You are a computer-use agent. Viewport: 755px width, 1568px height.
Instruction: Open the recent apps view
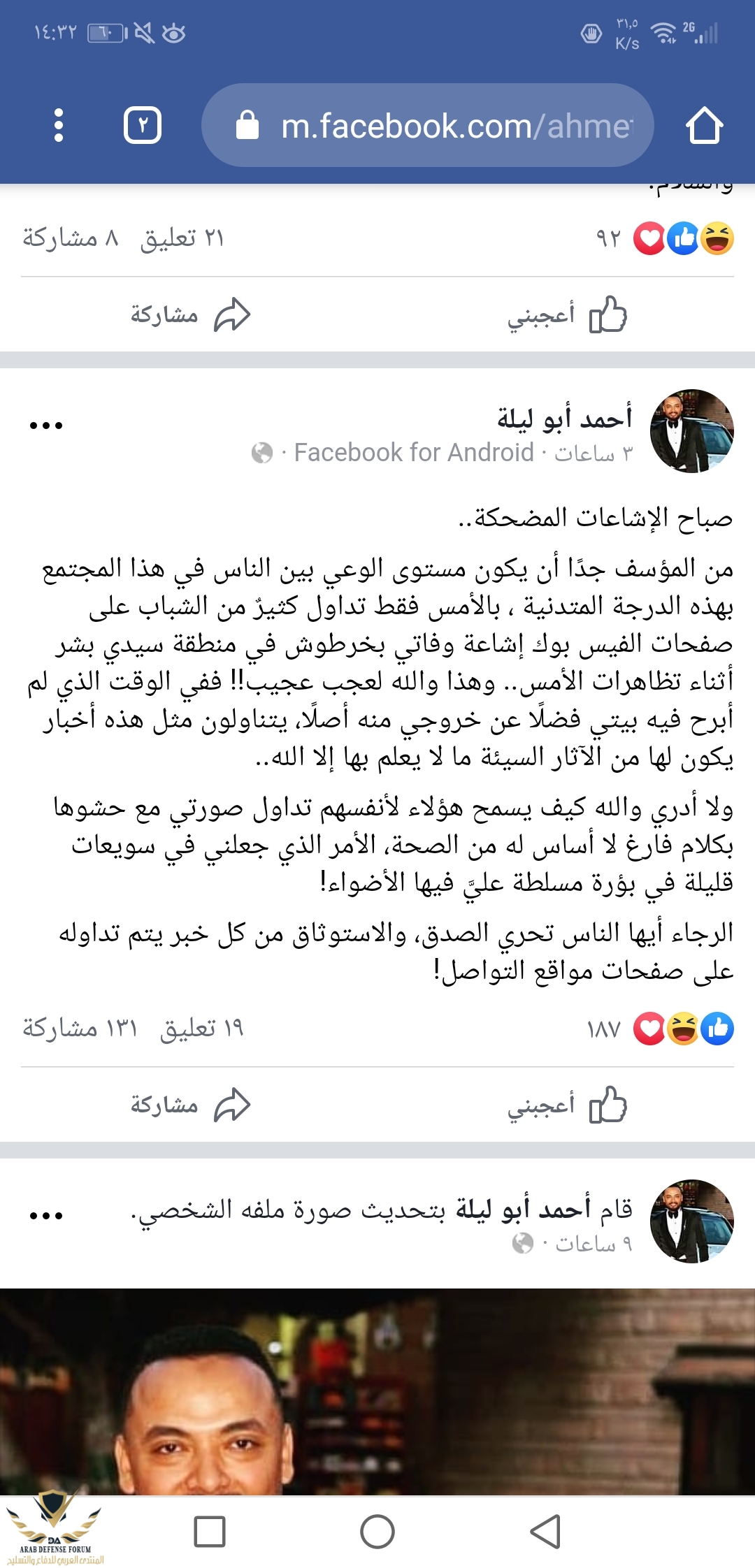click(x=210, y=1532)
